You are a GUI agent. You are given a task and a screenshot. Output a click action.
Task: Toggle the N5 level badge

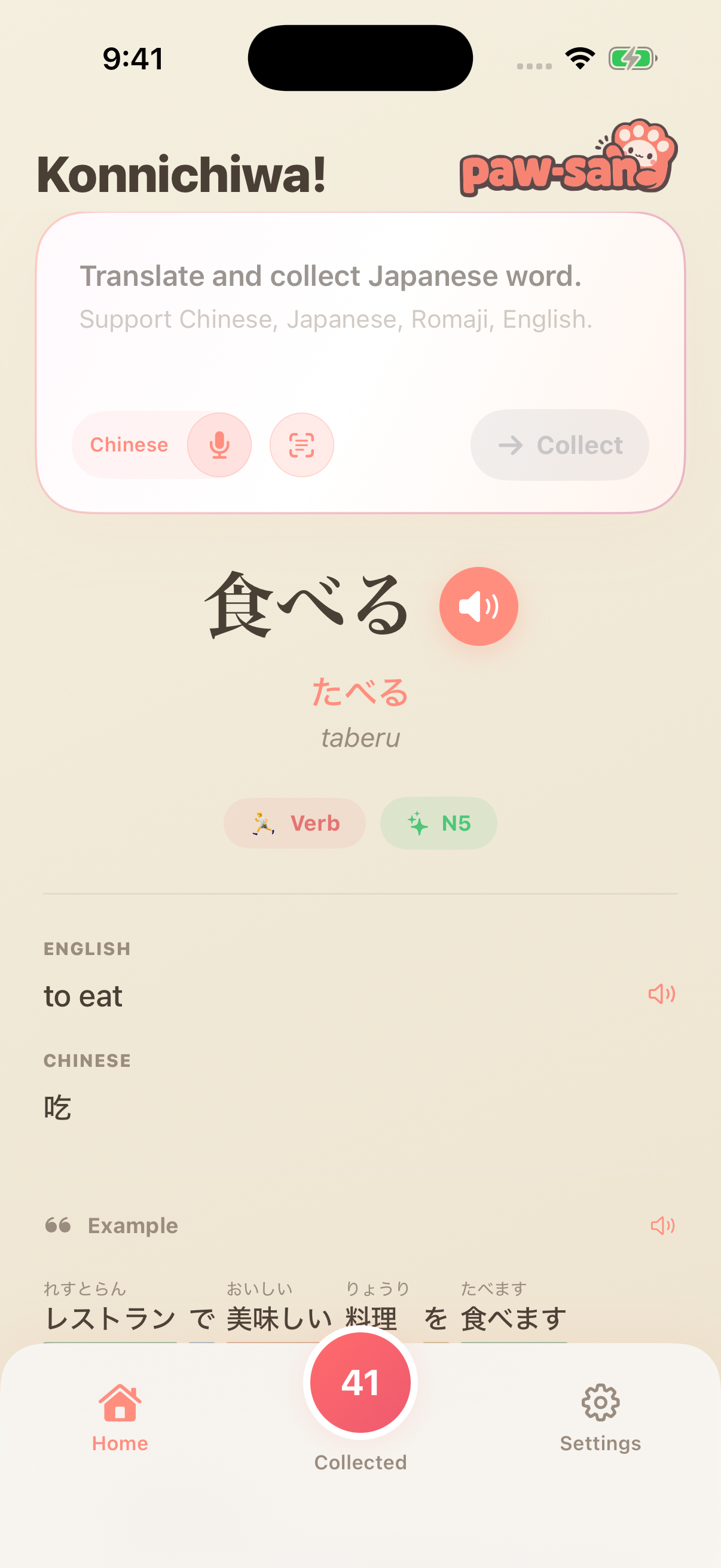438,823
